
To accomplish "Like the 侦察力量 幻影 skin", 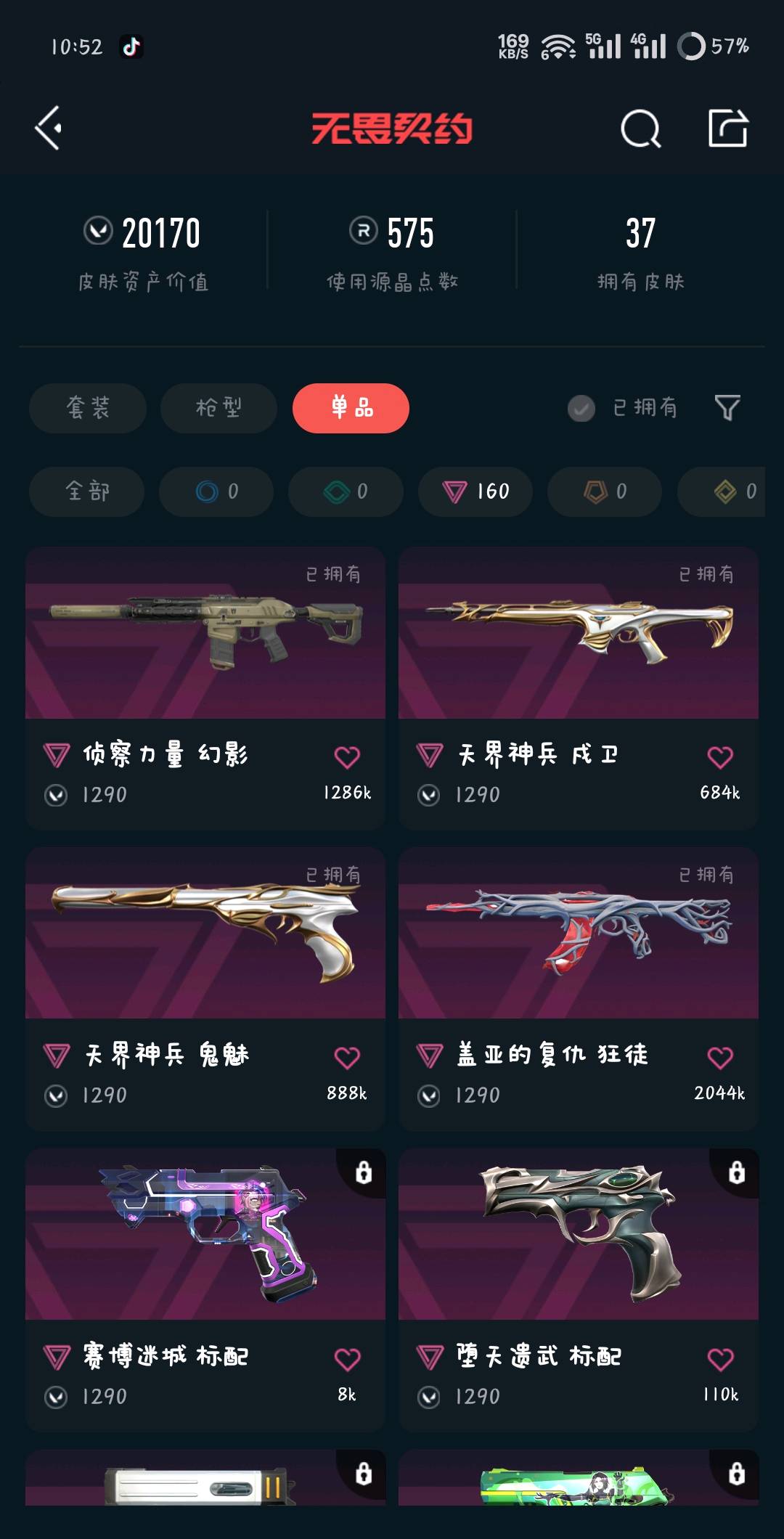I will click(x=347, y=757).
